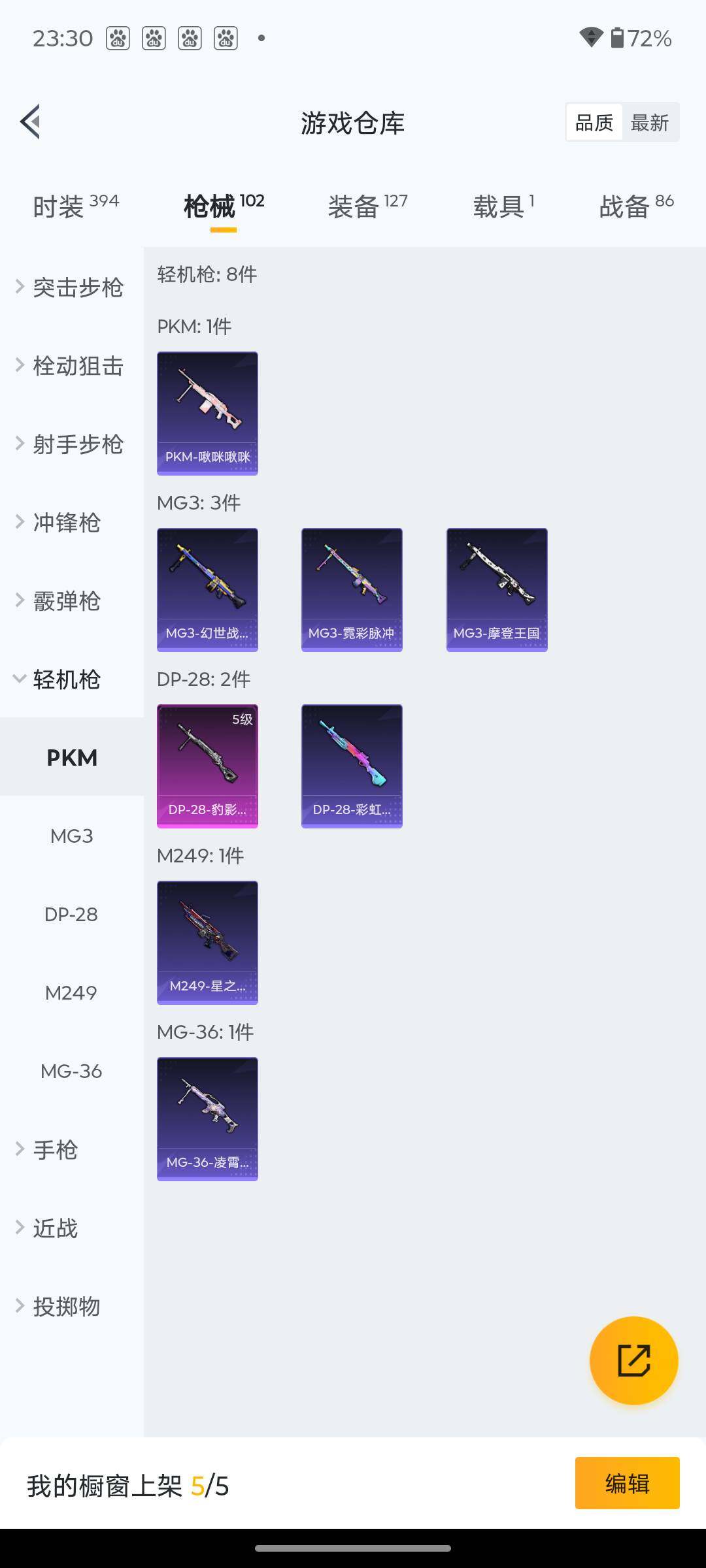The width and height of the screenshot is (706, 1568).
Task: Open the 战备 tab
Action: coord(636,206)
